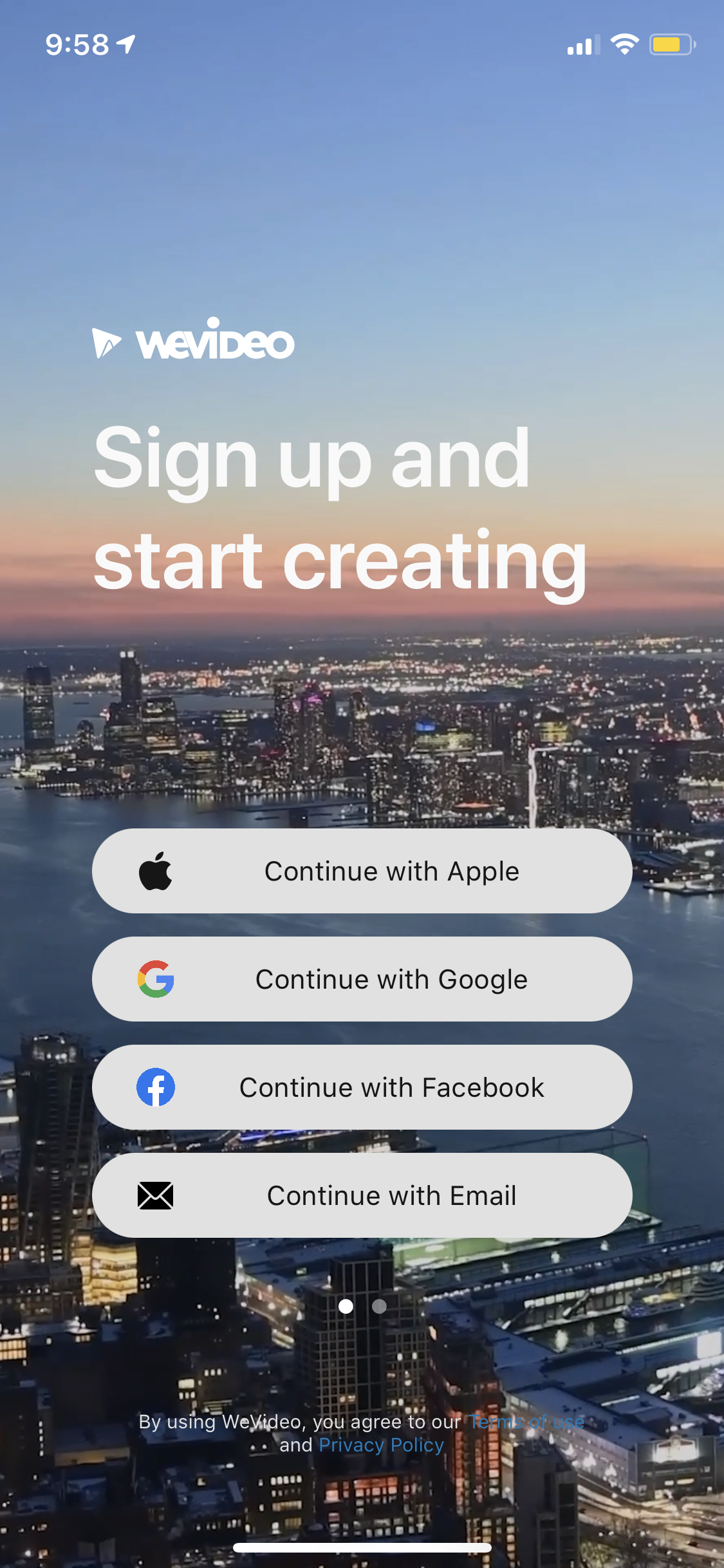This screenshot has width=724, height=1568.
Task: Choose Continue with Facebook
Action: pos(362,1087)
